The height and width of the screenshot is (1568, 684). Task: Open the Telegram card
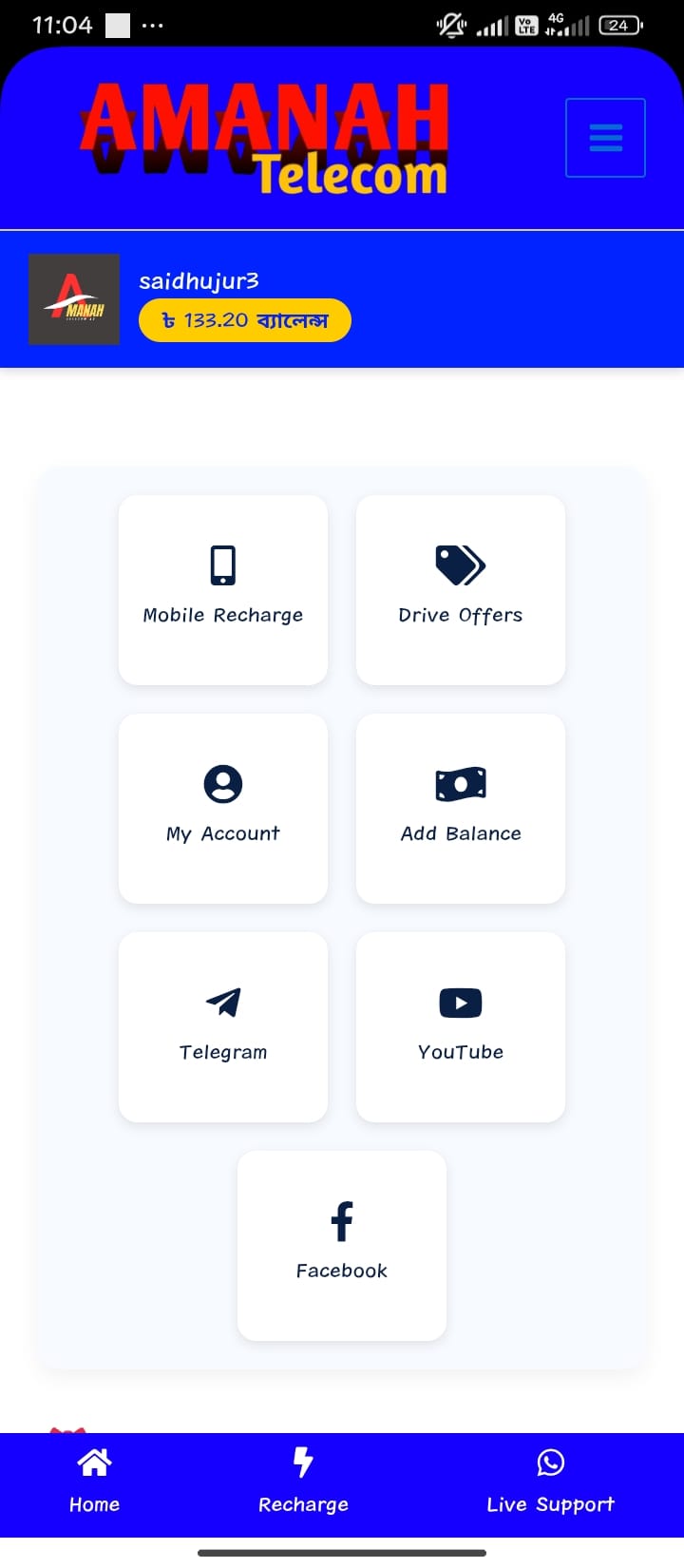[223, 1026]
